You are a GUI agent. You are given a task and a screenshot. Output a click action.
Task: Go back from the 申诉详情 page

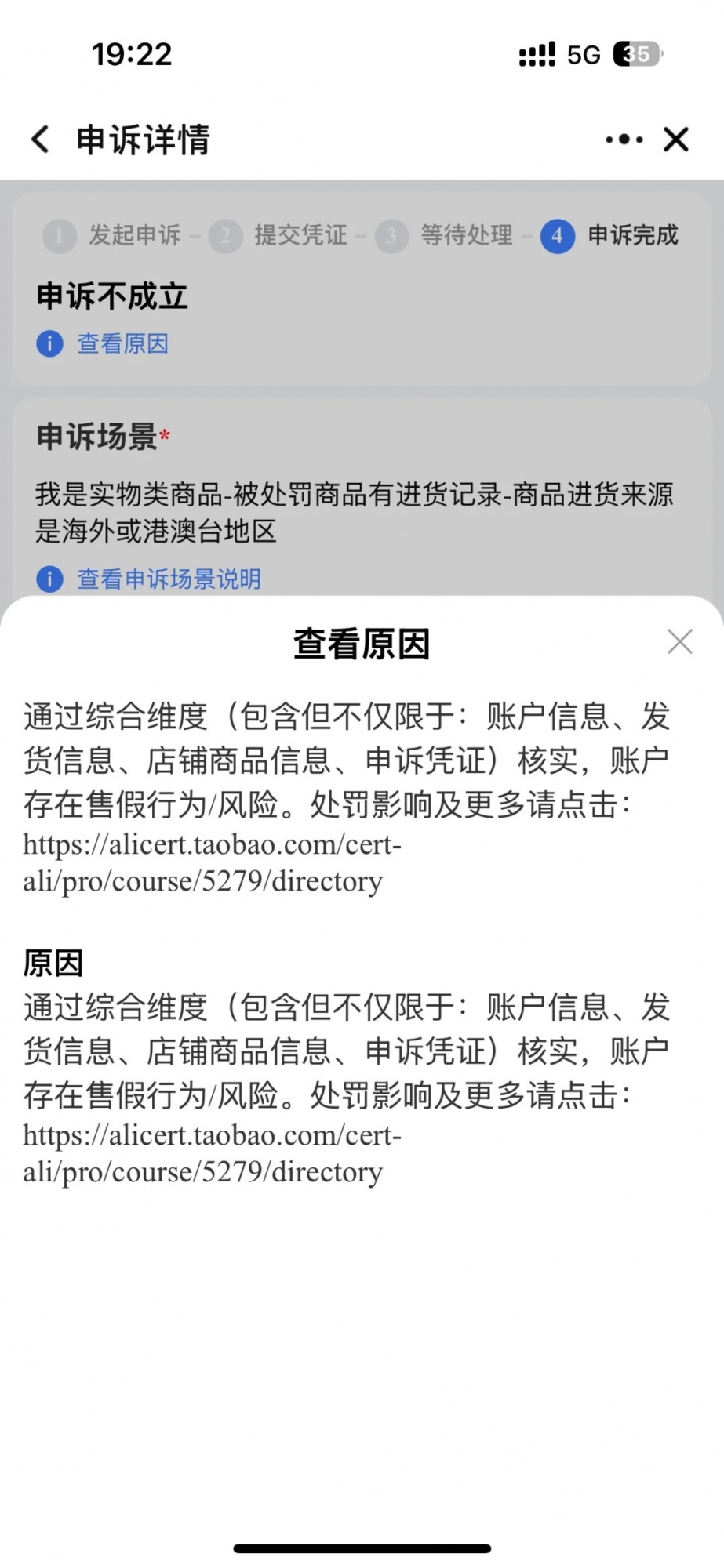41,140
